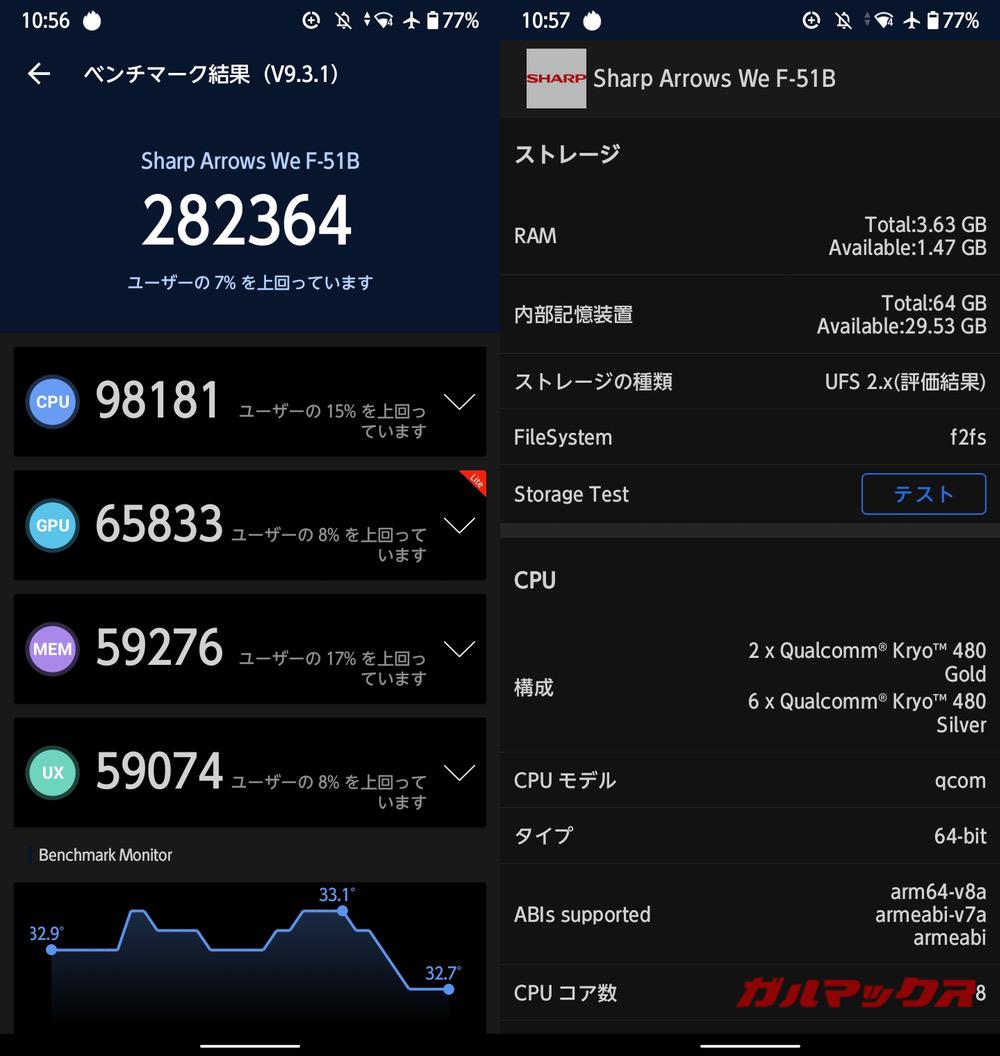Tap the back arrow to leave results

(38, 73)
